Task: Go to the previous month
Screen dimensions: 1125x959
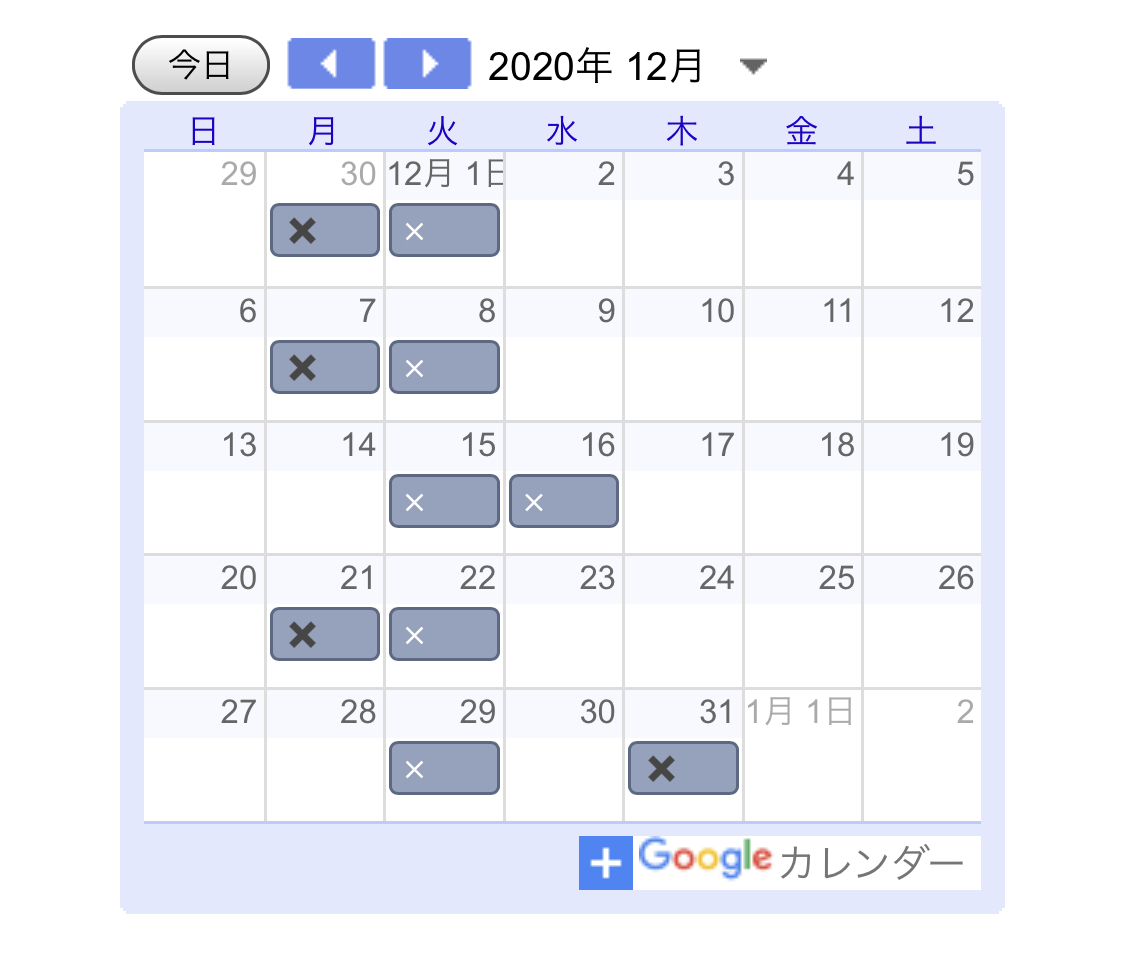Action: [331, 65]
